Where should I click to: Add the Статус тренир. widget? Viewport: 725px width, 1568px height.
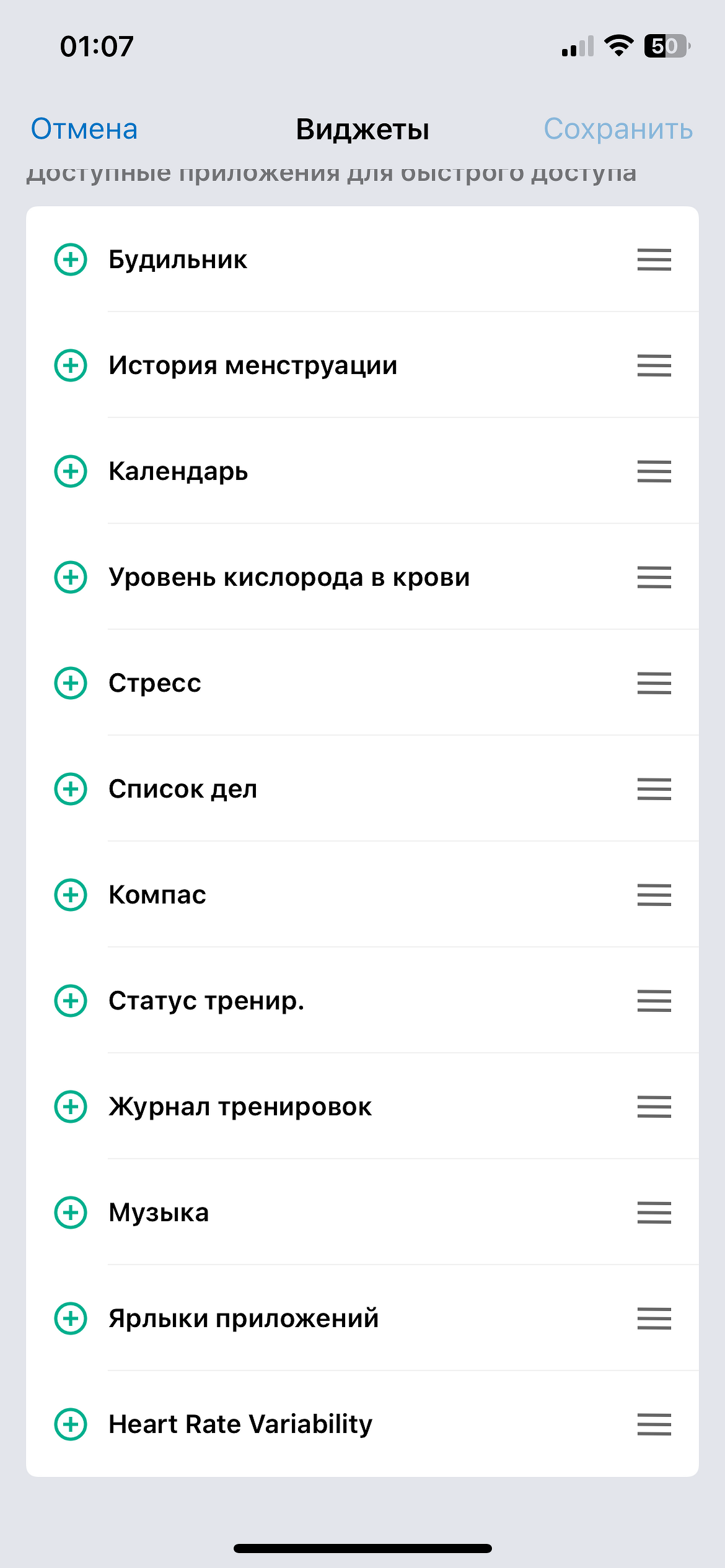point(71,1001)
